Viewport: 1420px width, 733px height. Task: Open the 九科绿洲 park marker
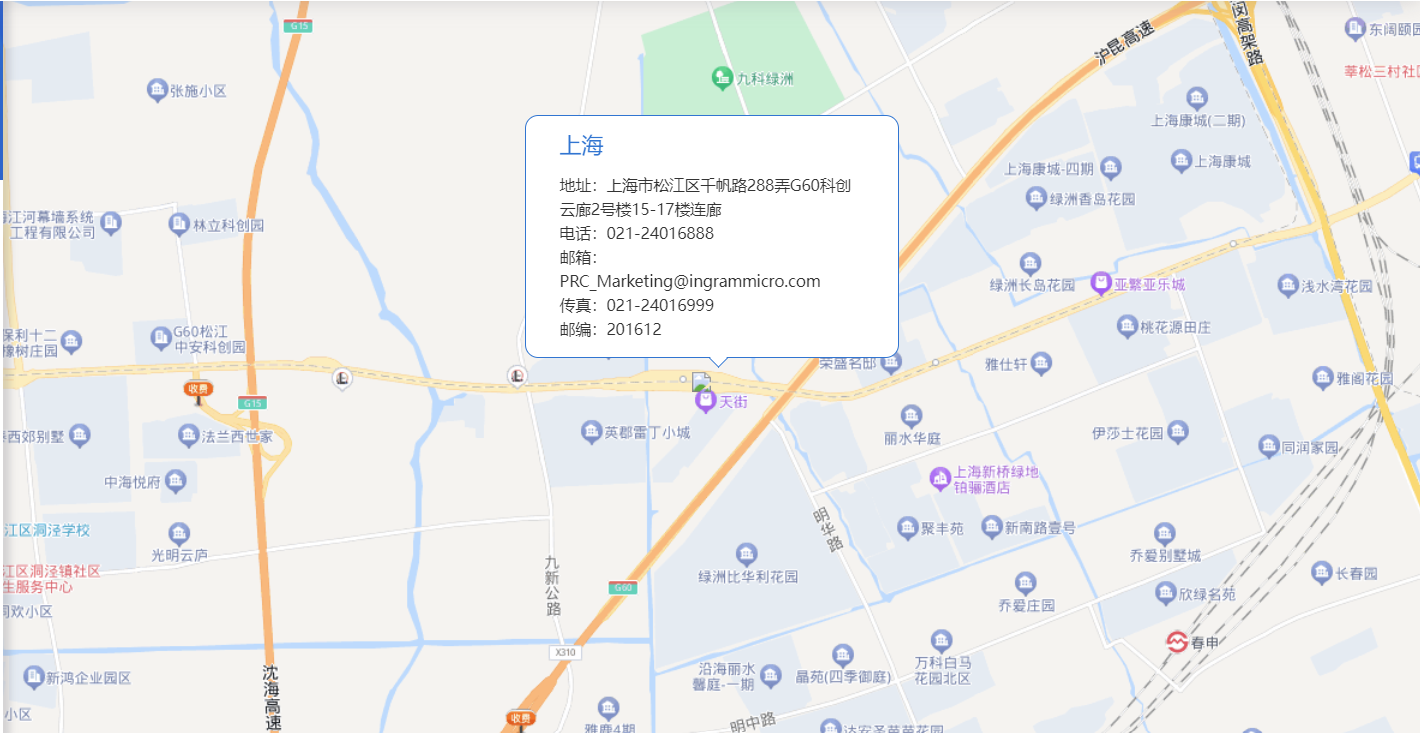722,78
